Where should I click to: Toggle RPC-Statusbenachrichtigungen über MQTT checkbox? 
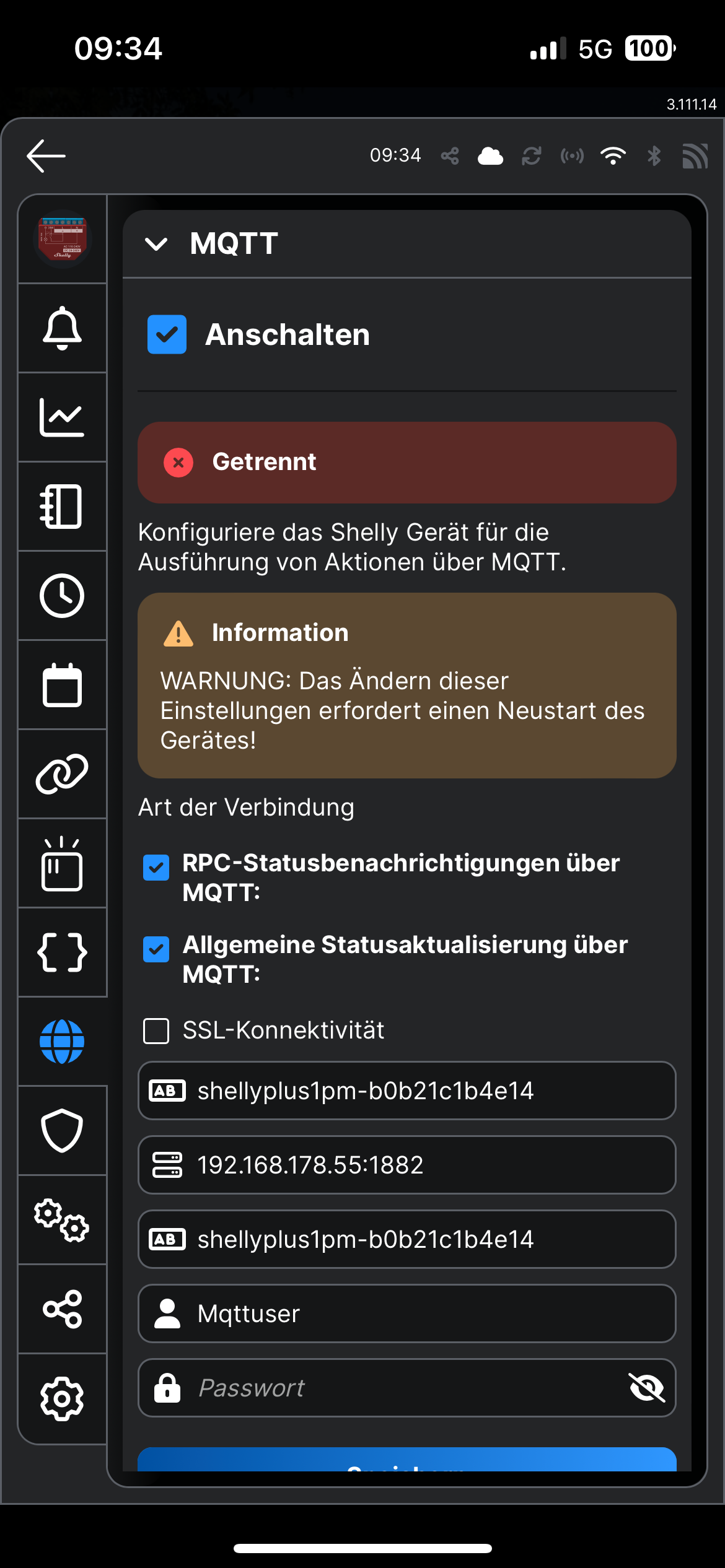(156, 868)
